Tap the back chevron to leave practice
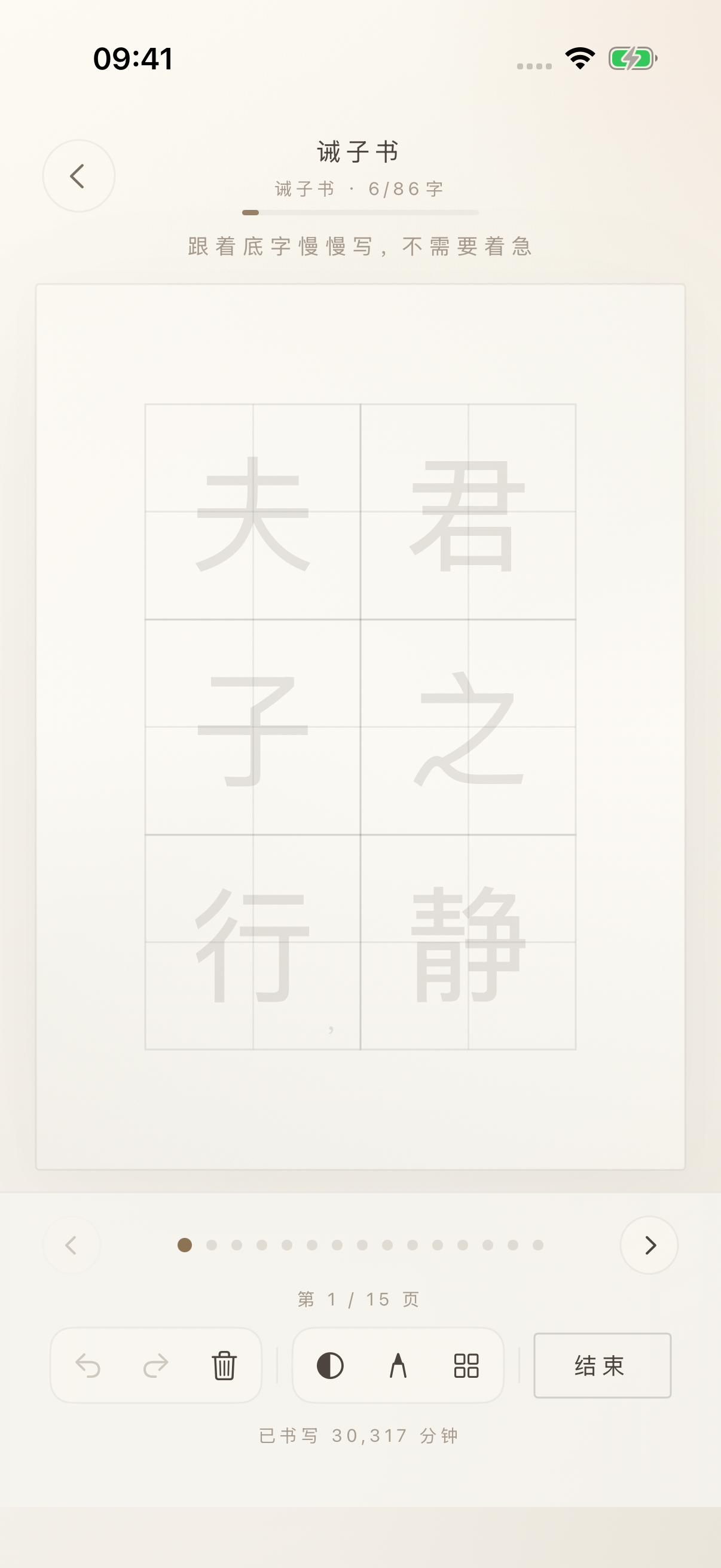Image resolution: width=721 pixels, height=1568 pixels. (x=78, y=175)
